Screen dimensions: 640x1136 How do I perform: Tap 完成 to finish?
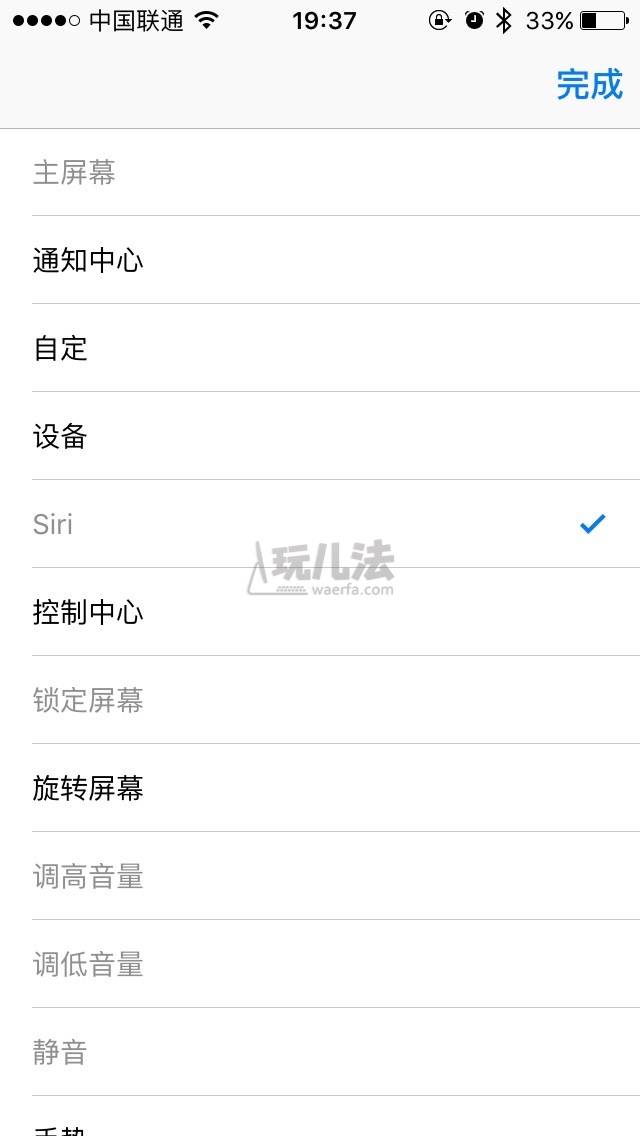(x=589, y=85)
